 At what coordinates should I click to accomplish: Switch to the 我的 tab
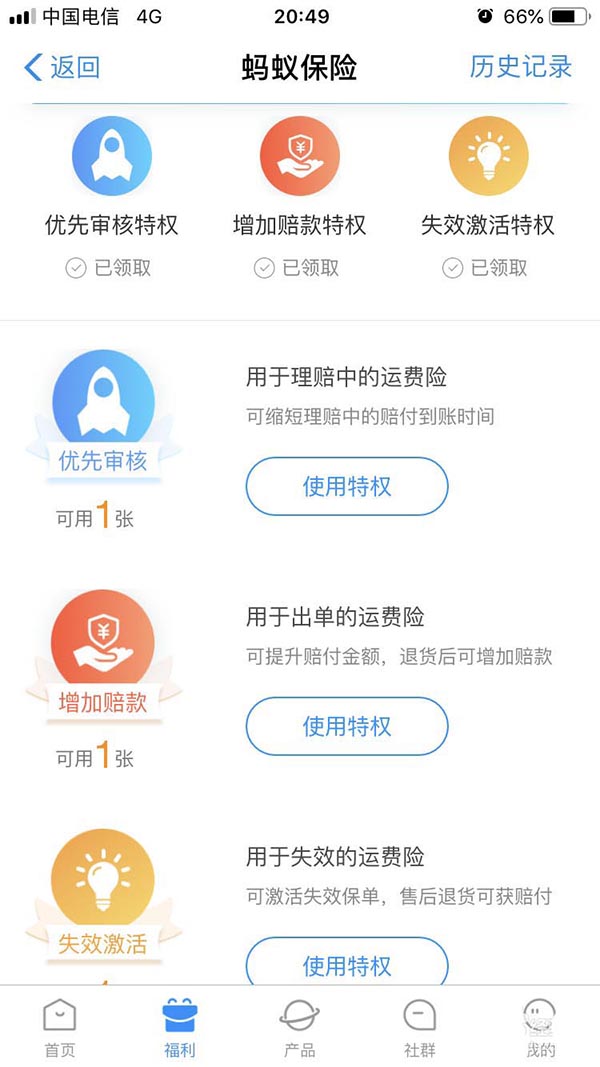[540, 1027]
